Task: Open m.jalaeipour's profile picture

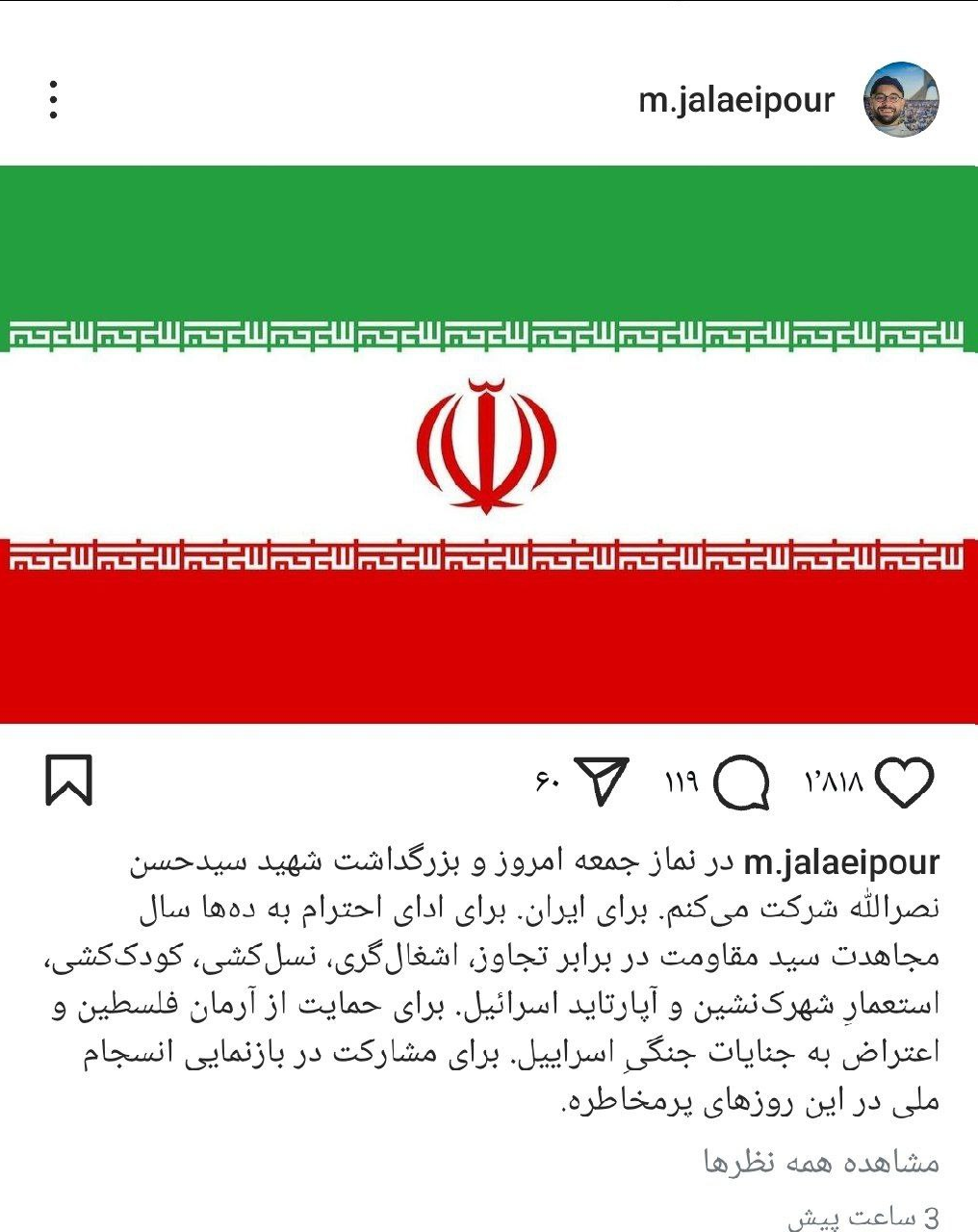Action: [x=901, y=100]
